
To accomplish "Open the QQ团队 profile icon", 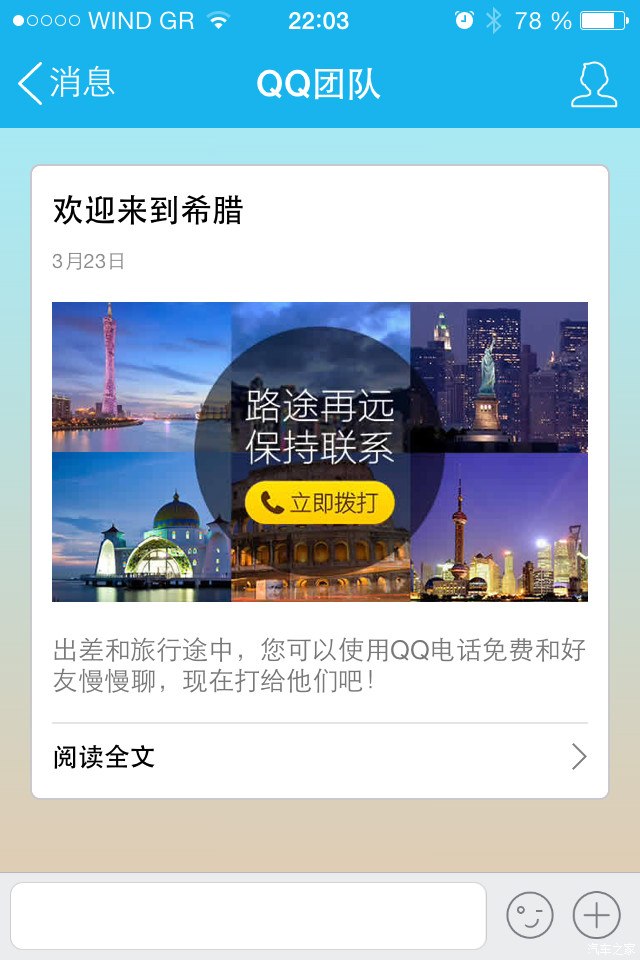I will point(593,84).
